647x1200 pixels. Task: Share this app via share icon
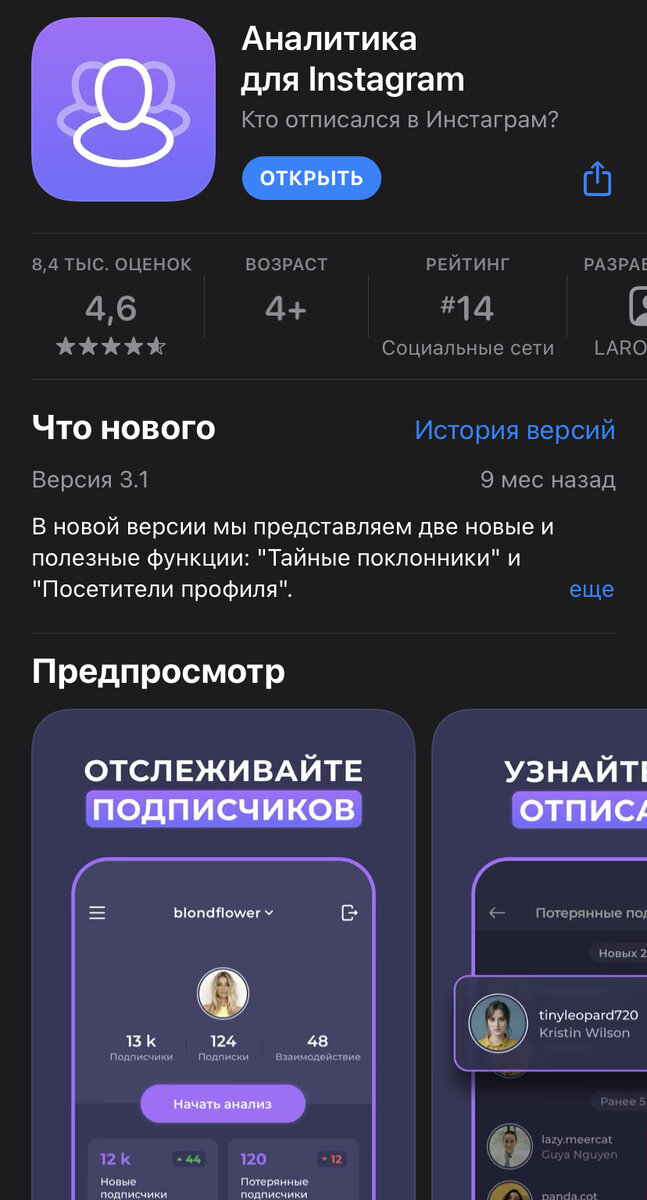click(x=597, y=179)
